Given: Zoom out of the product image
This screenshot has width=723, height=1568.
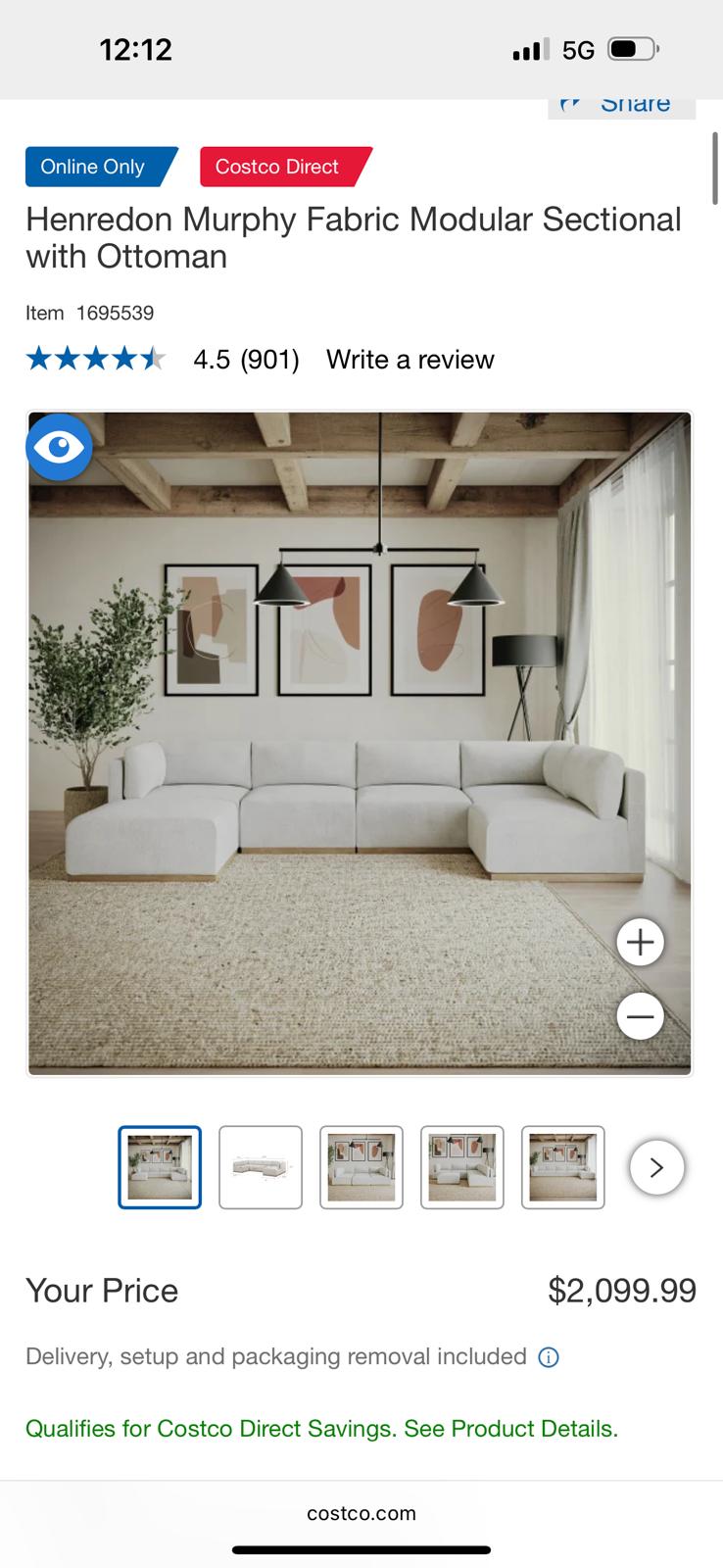Looking at the screenshot, I should [640, 1016].
